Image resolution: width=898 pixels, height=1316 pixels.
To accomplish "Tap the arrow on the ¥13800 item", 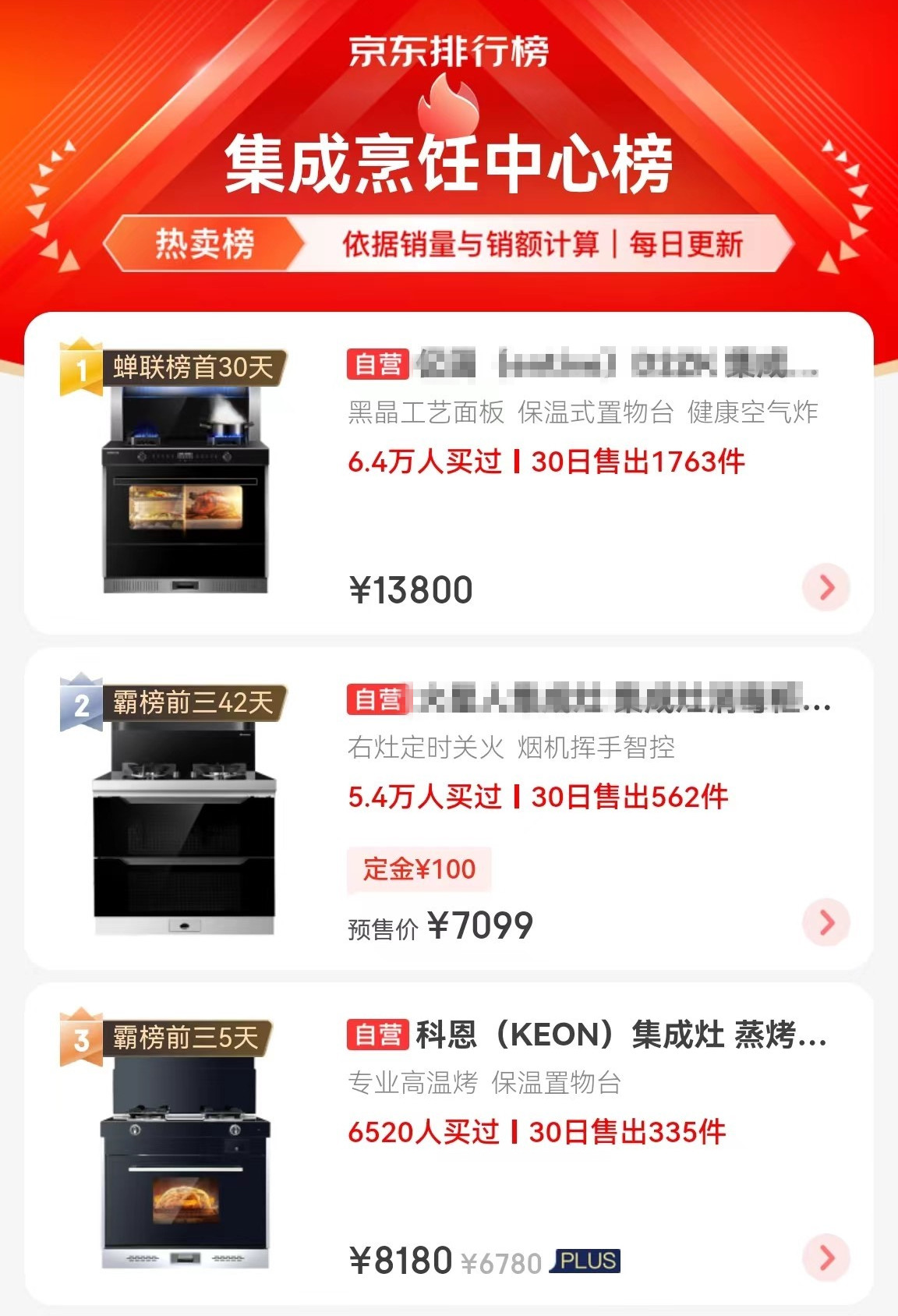I will pos(826,587).
